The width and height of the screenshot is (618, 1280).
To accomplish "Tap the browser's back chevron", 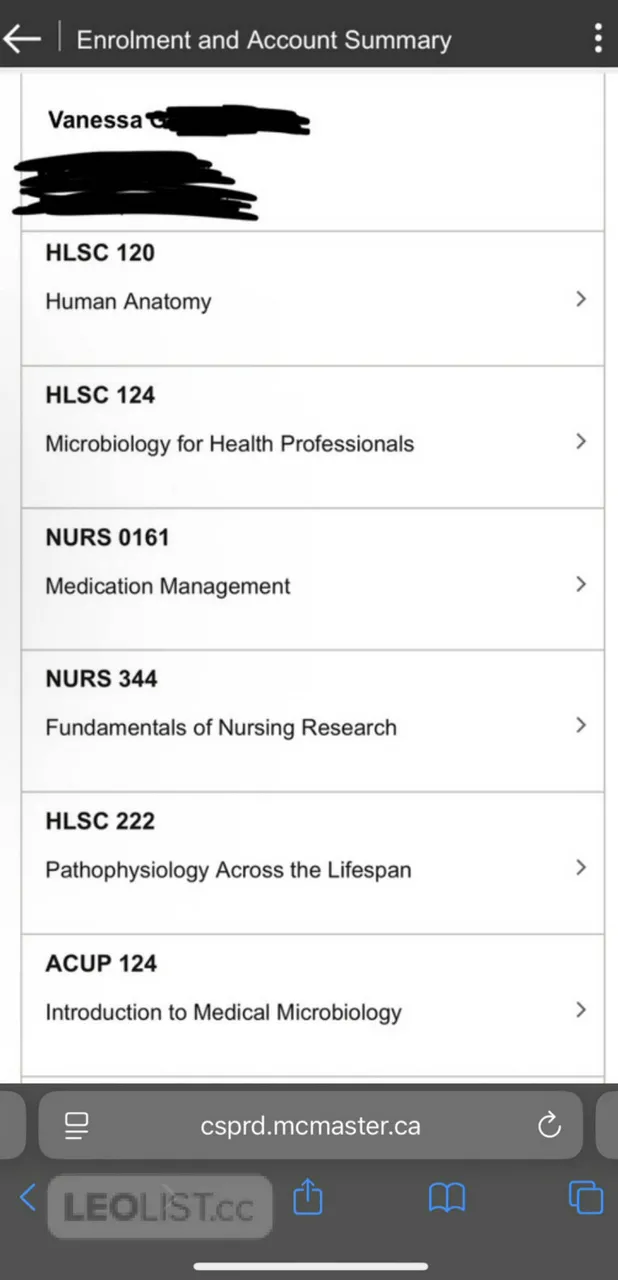I will (x=28, y=1197).
